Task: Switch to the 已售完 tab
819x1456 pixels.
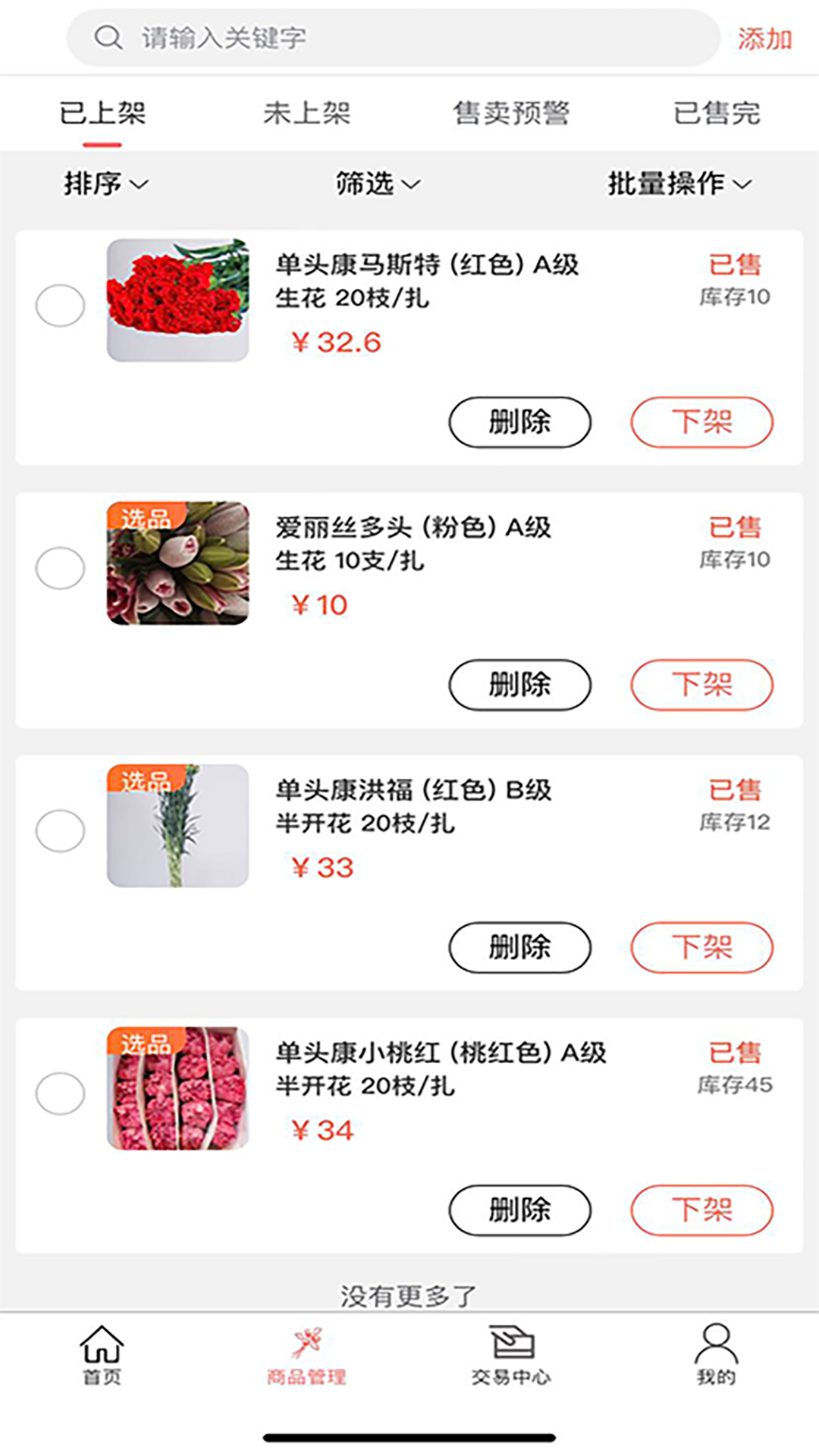Action: point(717,114)
